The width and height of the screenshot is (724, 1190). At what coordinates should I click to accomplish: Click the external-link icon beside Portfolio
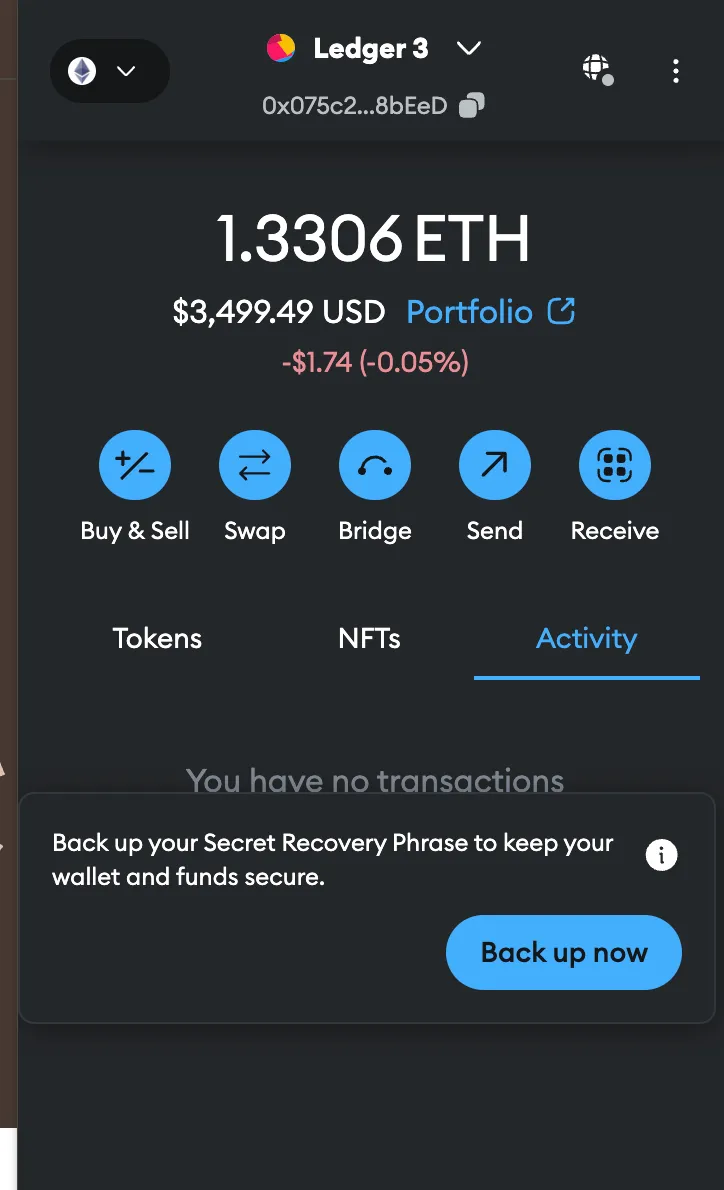coord(562,311)
